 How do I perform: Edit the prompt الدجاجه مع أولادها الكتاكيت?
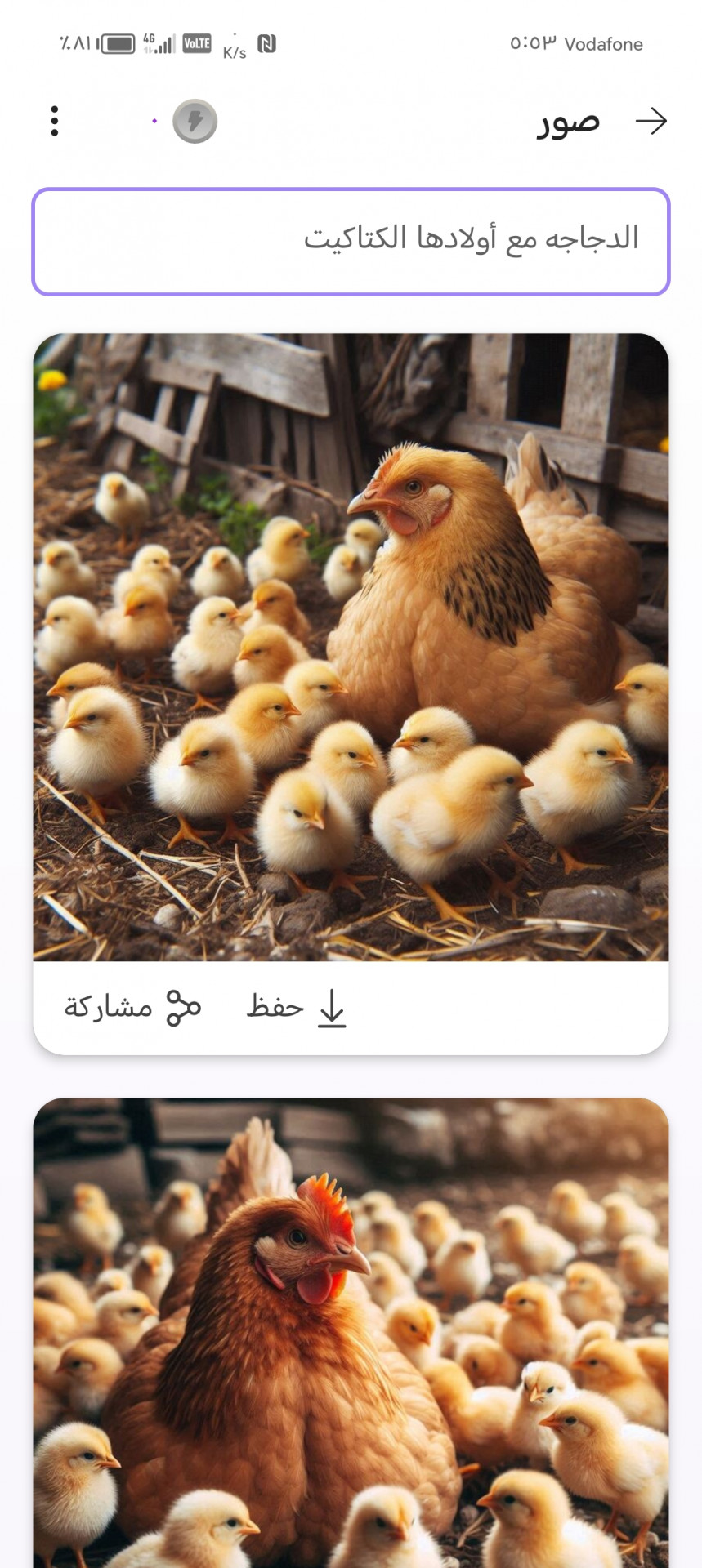pyautogui.click(x=351, y=242)
